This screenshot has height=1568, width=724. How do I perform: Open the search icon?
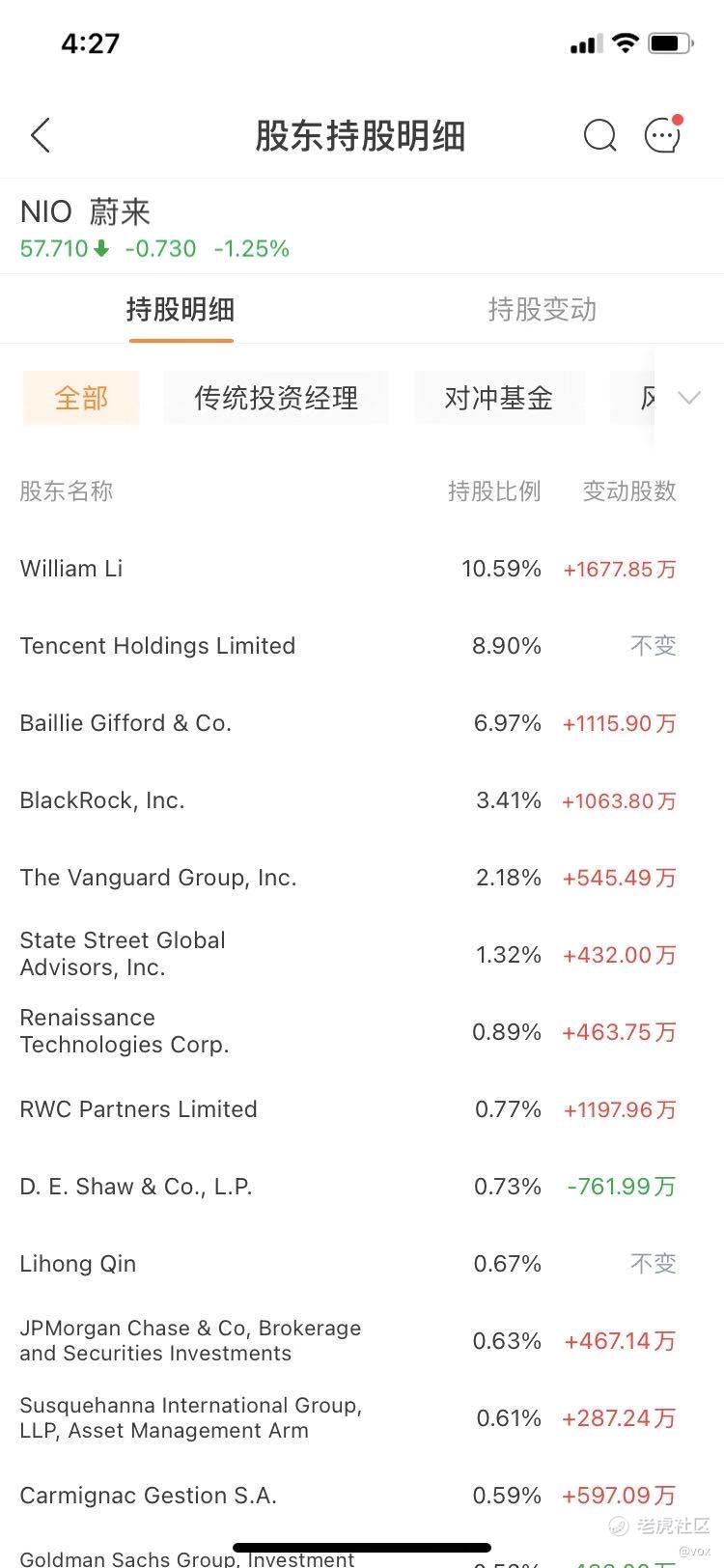600,136
